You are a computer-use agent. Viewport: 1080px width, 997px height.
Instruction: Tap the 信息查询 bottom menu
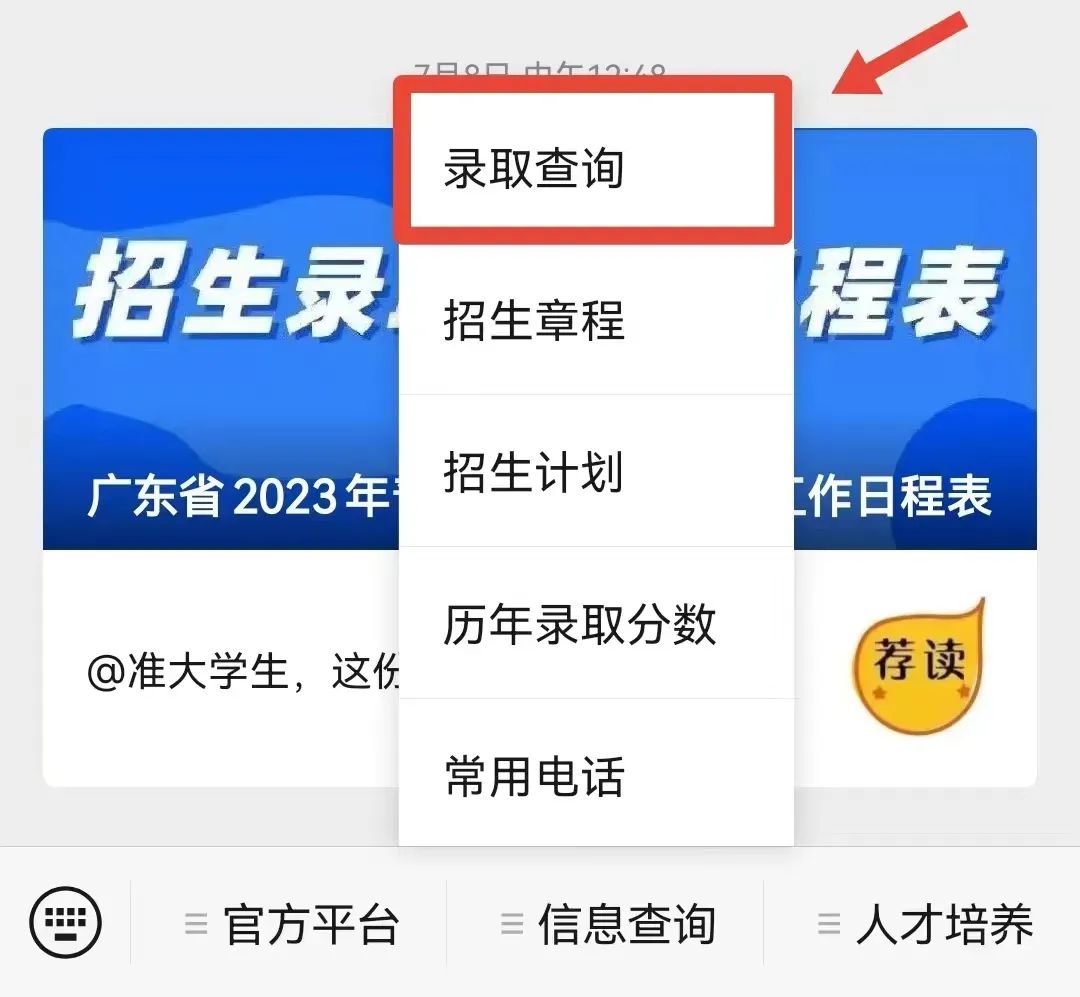click(x=607, y=924)
